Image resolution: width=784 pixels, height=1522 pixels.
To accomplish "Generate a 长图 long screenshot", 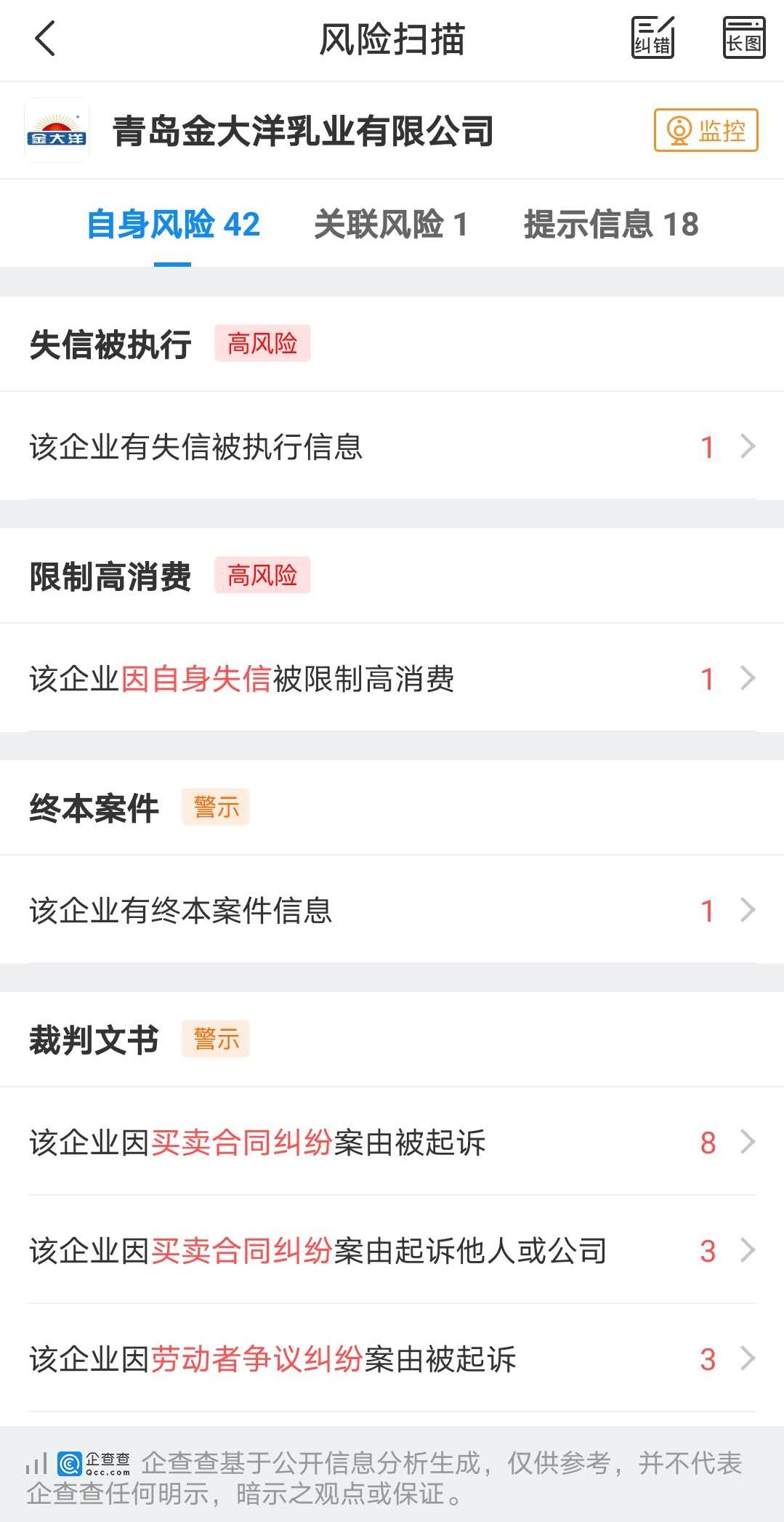I will point(743,38).
